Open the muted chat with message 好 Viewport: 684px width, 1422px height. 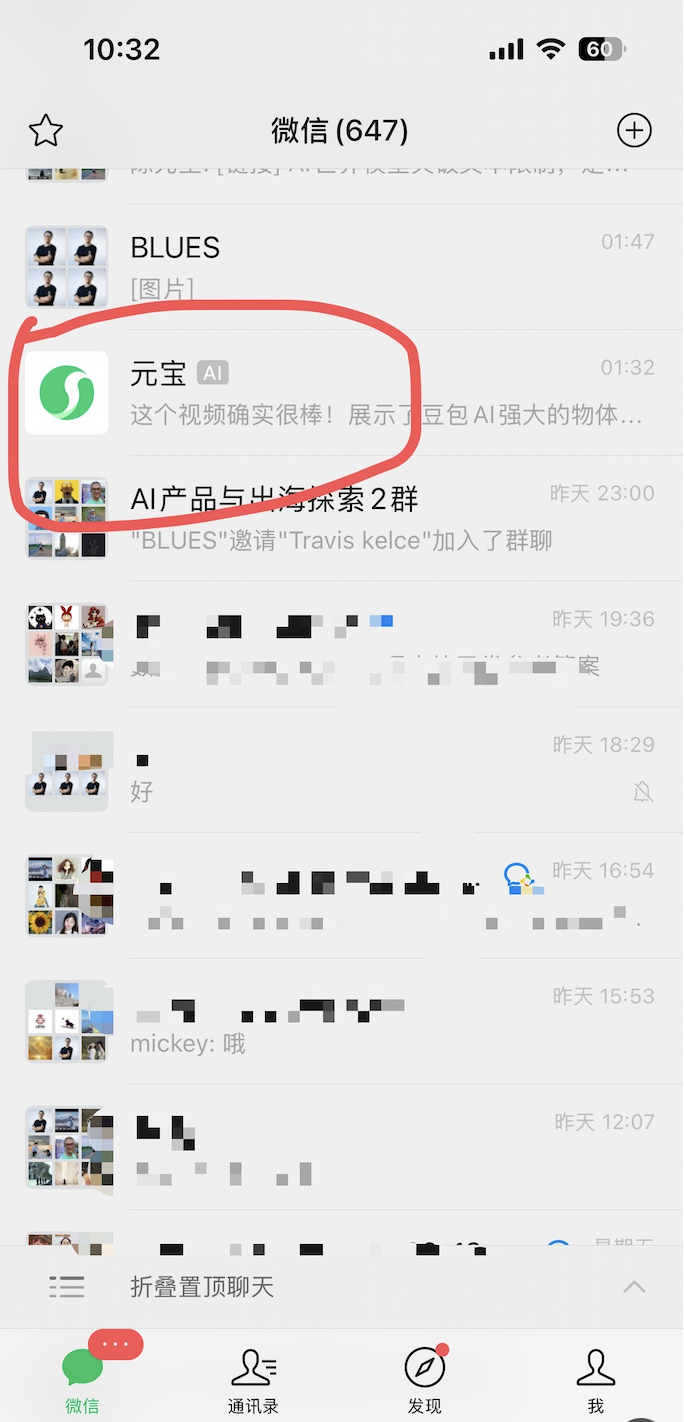click(342, 770)
